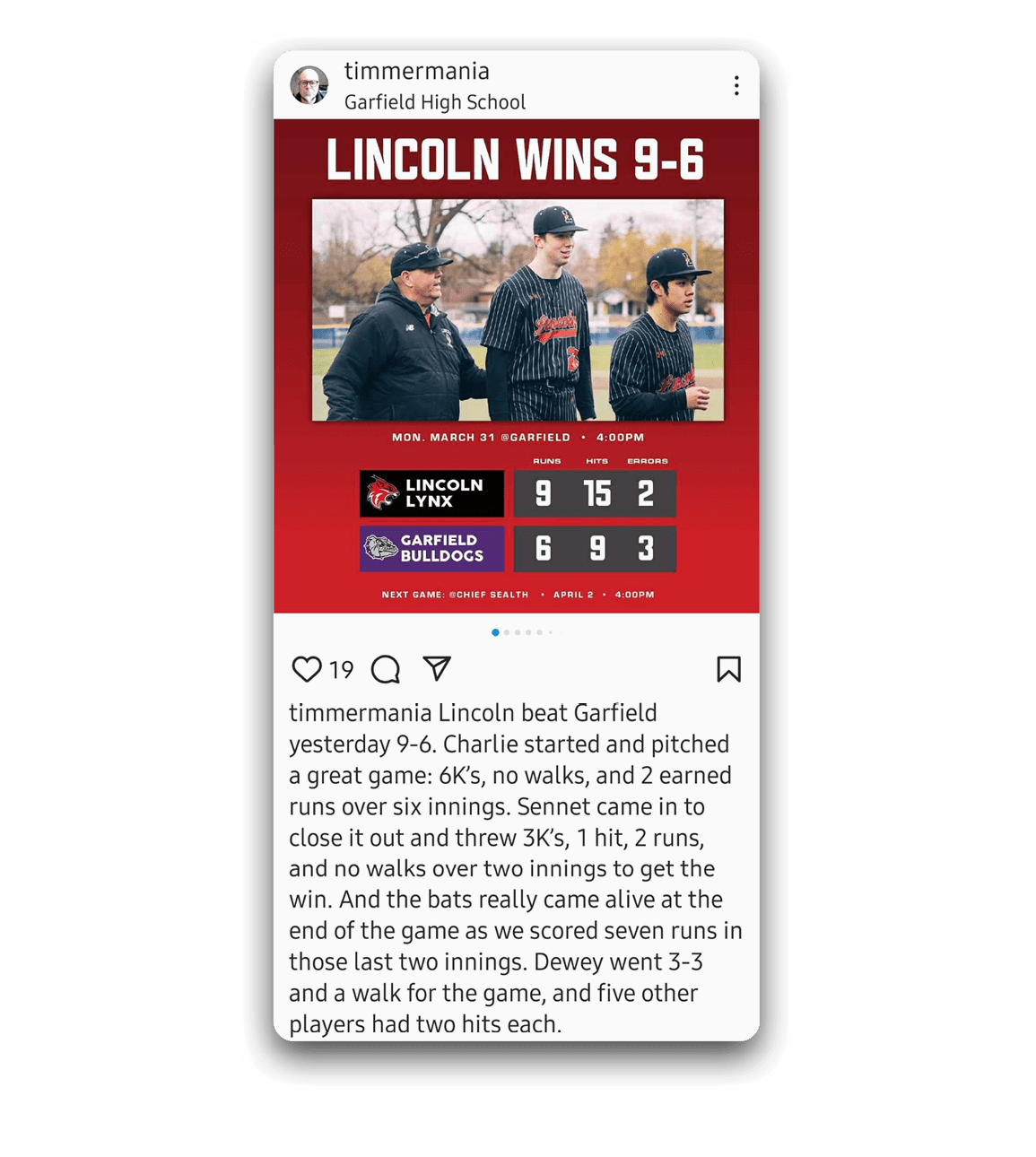Open the Garfield High School location

tap(435, 102)
